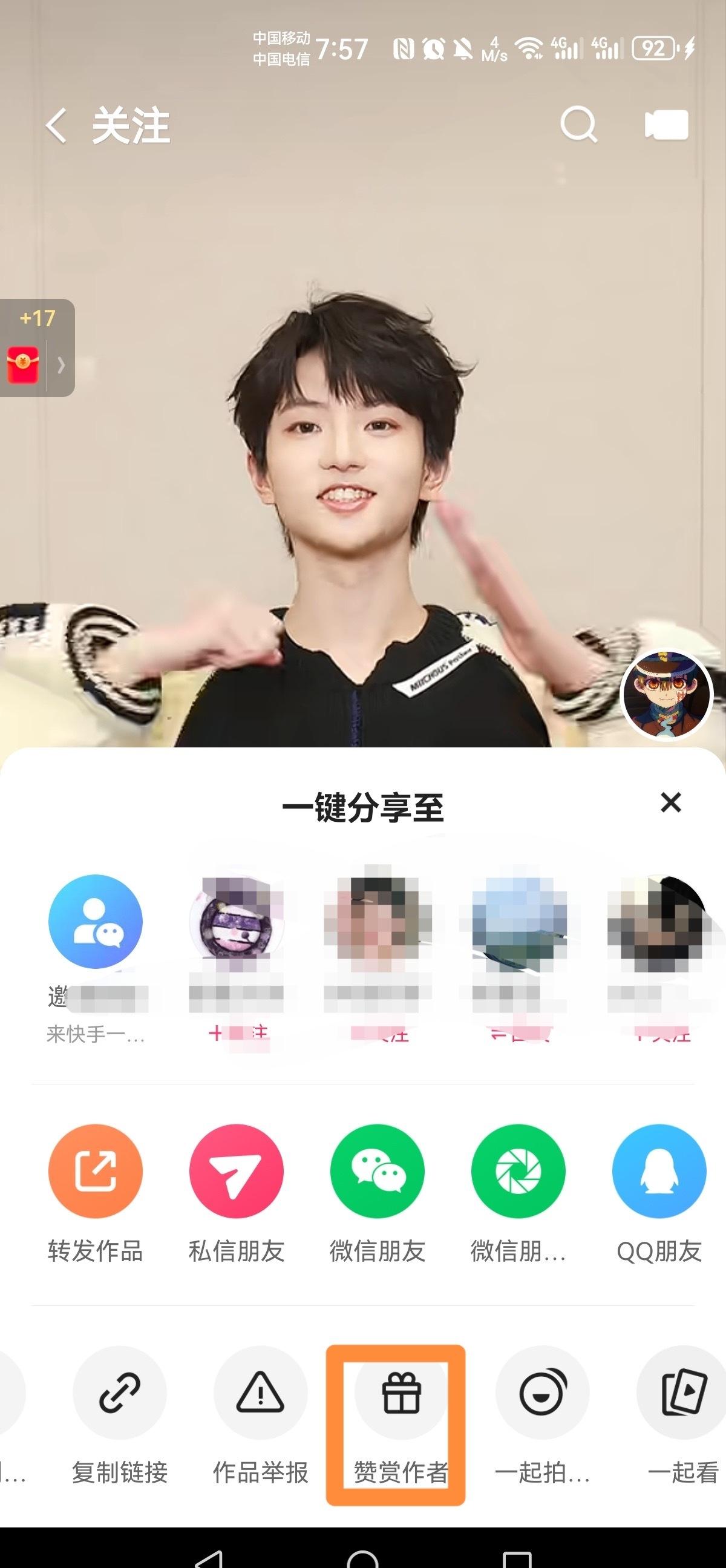
Task: Tap the system home button
Action: pyautogui.click(x=362, y=1558)
